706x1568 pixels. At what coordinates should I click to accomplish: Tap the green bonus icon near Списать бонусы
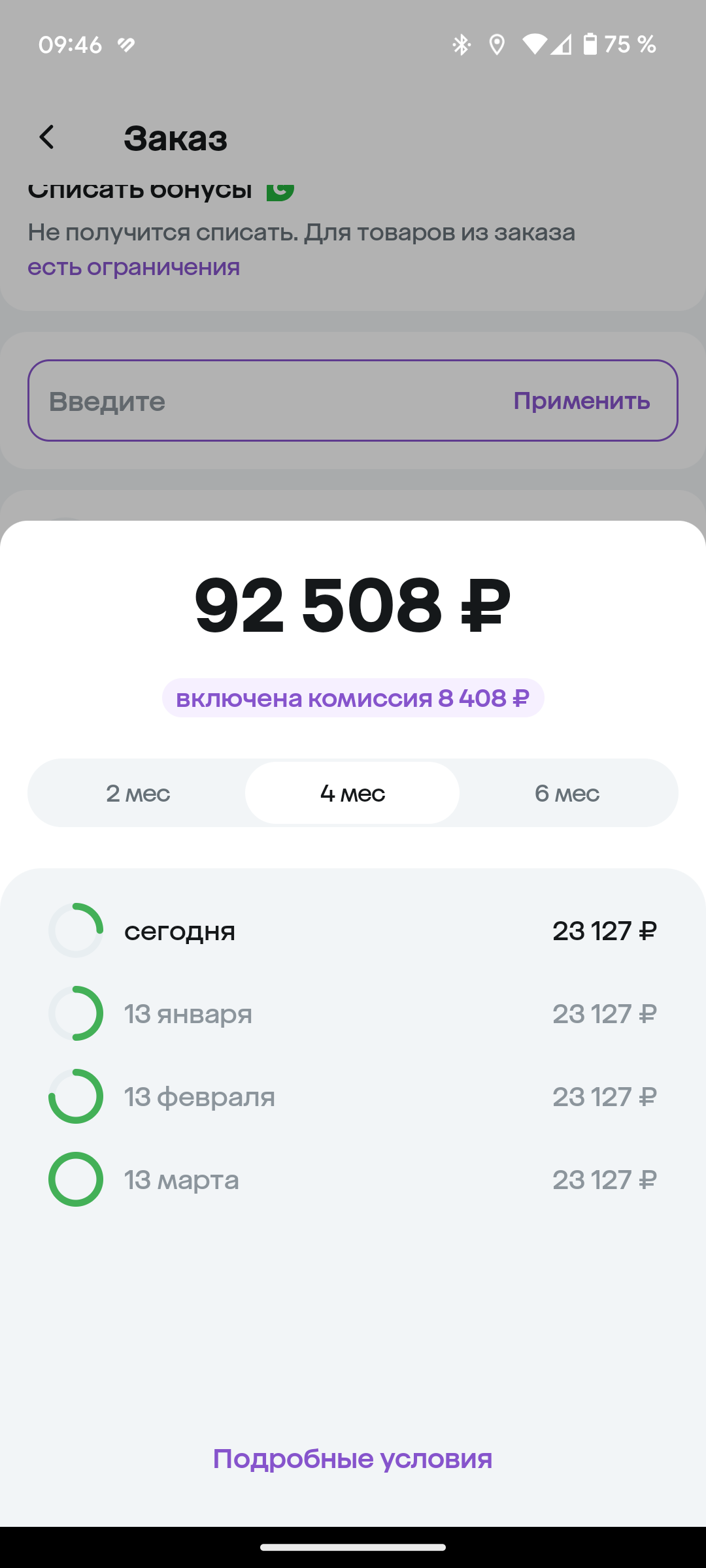281,189
